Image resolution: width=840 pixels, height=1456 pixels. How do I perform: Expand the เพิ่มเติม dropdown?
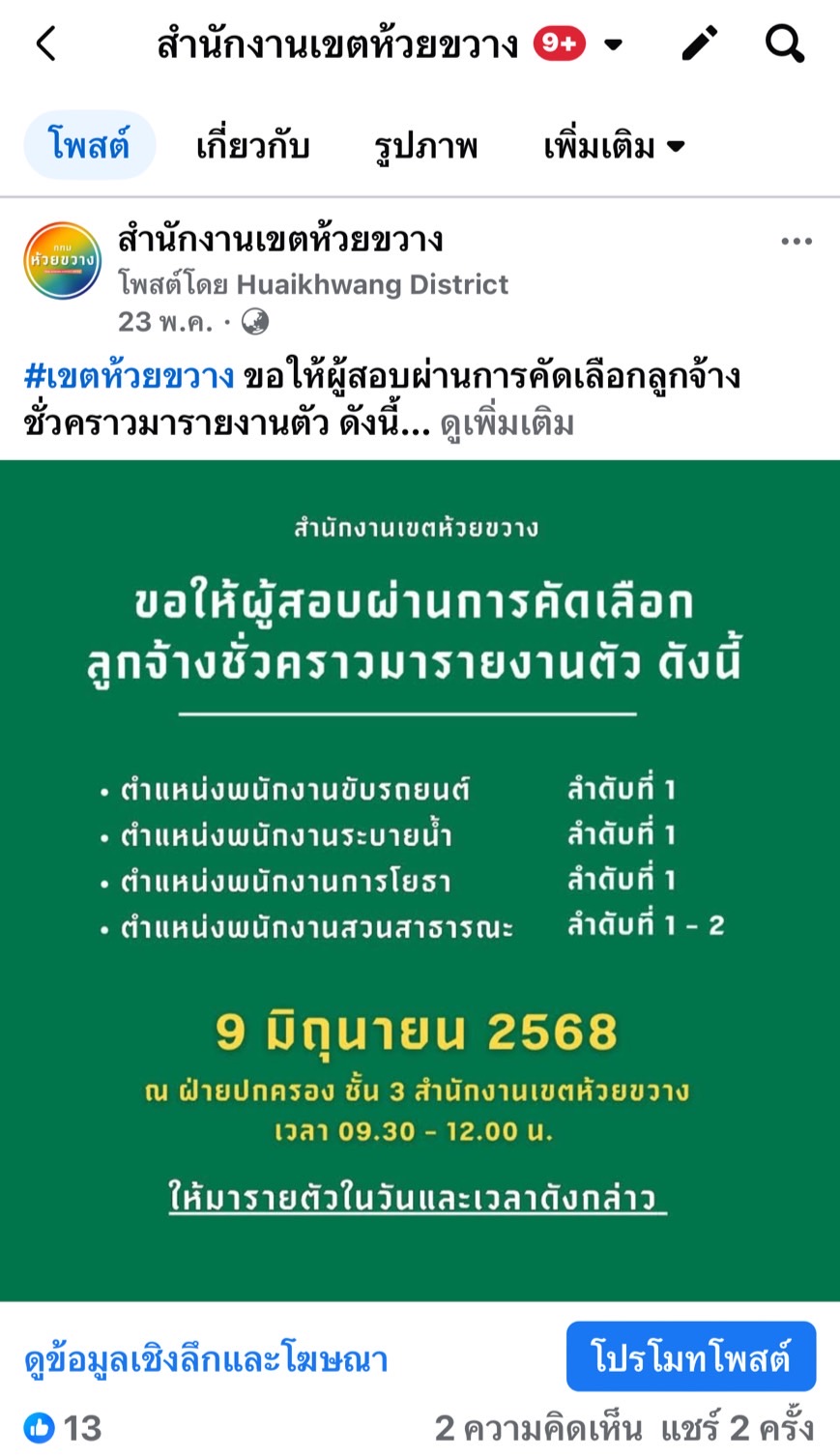614,146
